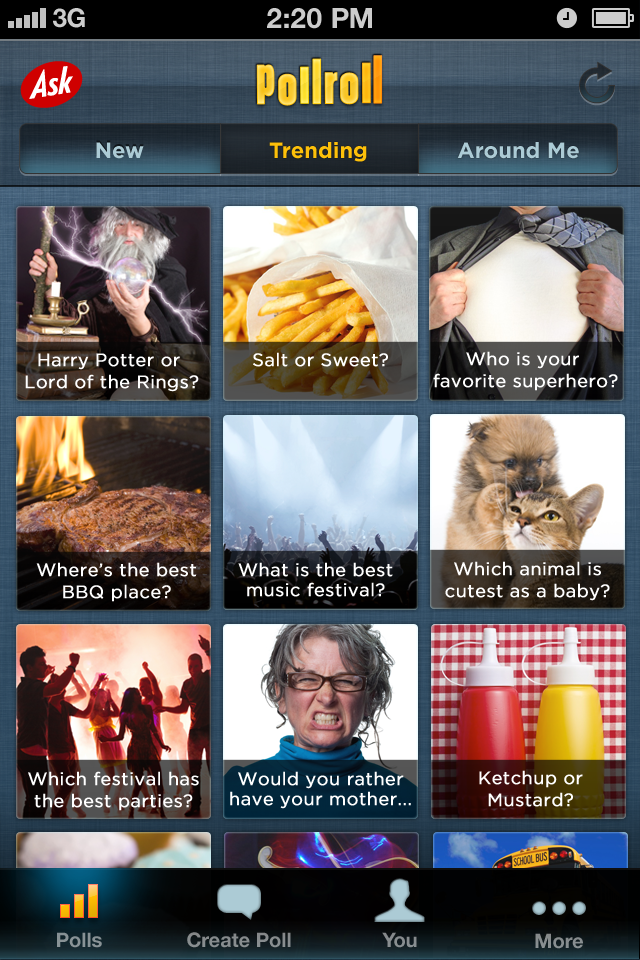The image size is (640, 960).
Task: Refresh the polls list
Action: (x=597, y=86)
